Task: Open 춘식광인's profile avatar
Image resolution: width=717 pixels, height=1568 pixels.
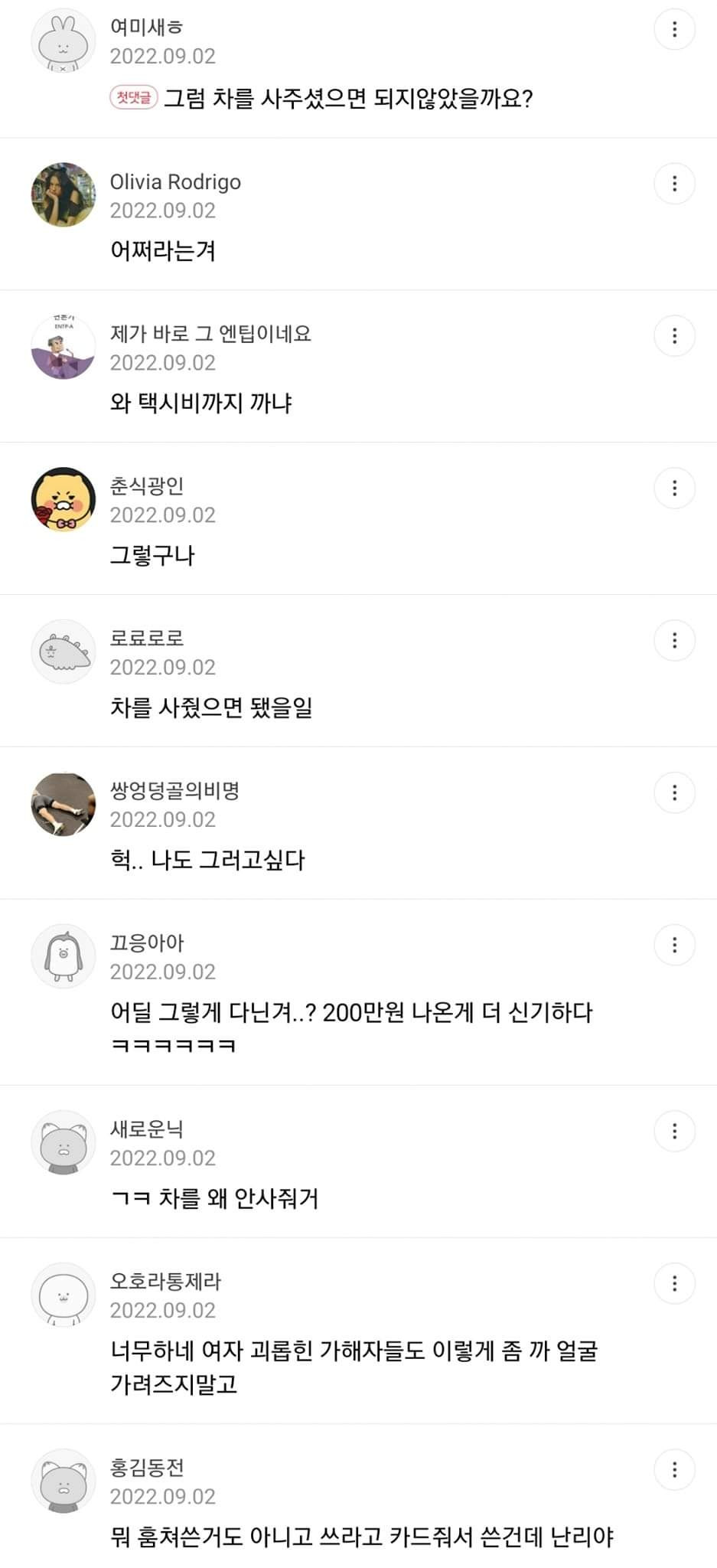Action: (64, 499)
